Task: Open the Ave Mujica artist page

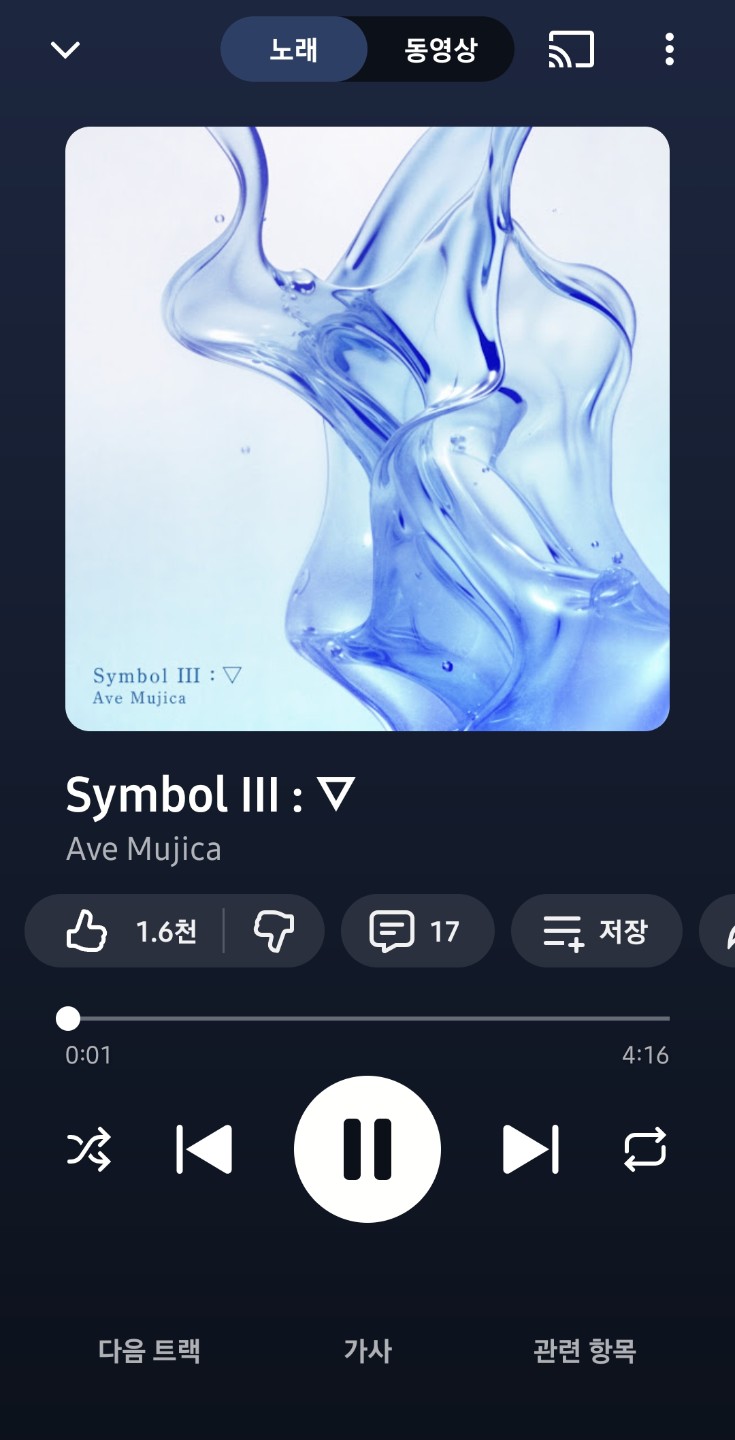Action: pyautogui.click(x=143, y=849)
